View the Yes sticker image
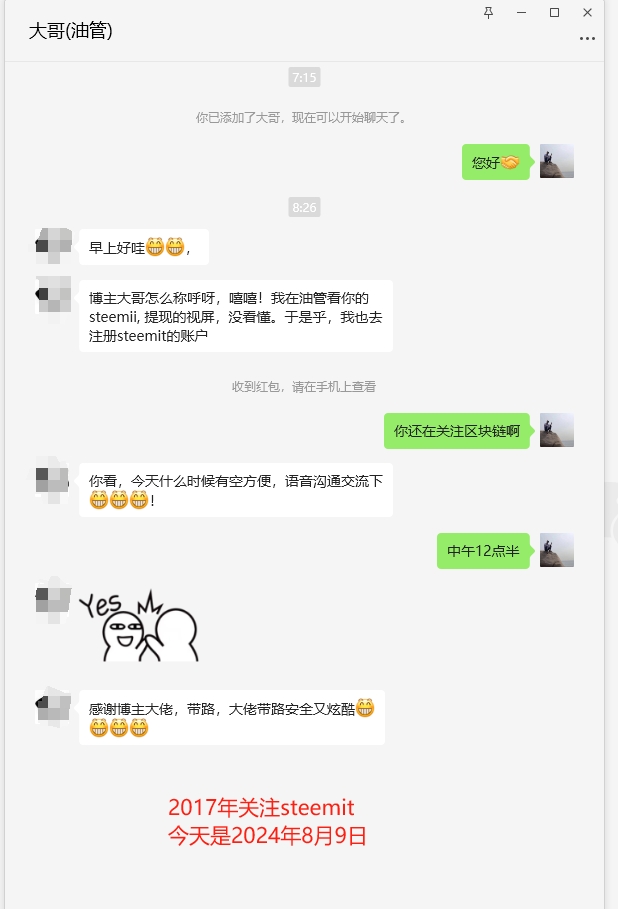Image resolution: width=618 pixels, height=909 pixels. coord(139,626)
